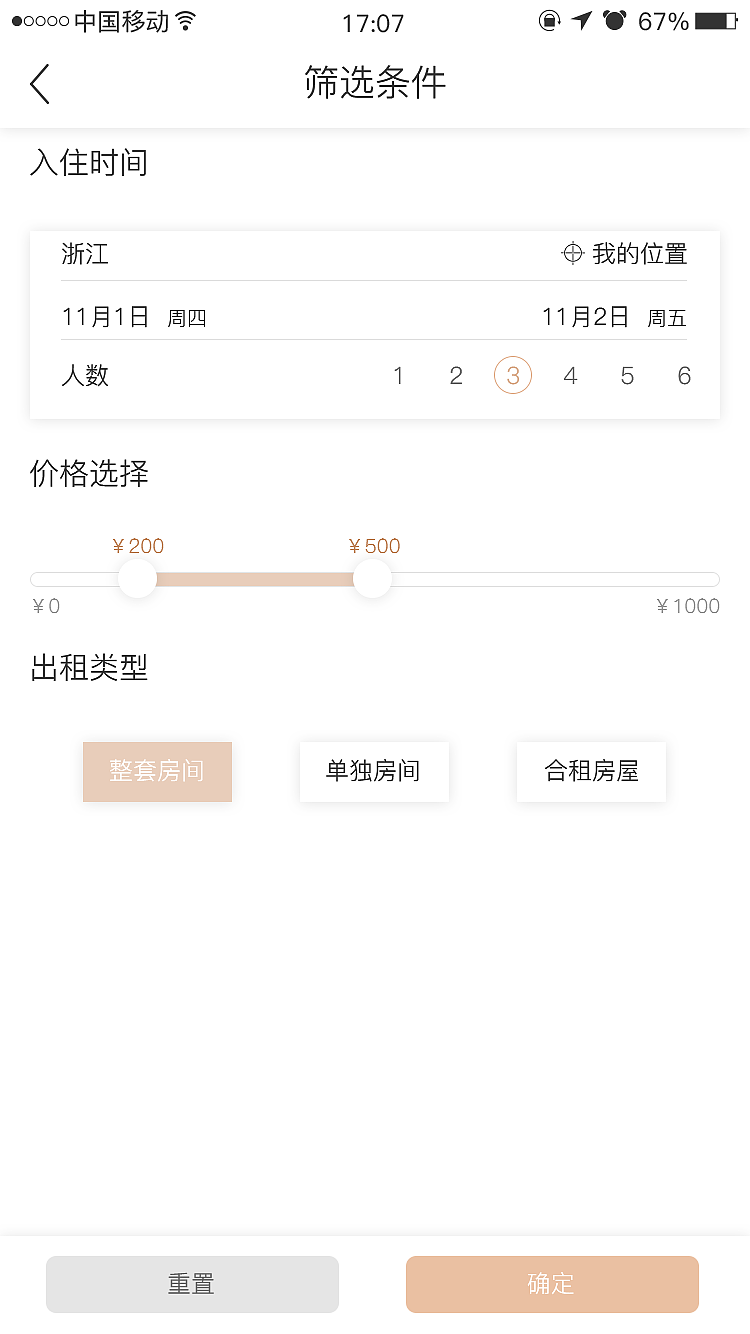Toggle the 单独房间 rental type option
Screen dimensions: 750x1334
[x=374, y=771]
